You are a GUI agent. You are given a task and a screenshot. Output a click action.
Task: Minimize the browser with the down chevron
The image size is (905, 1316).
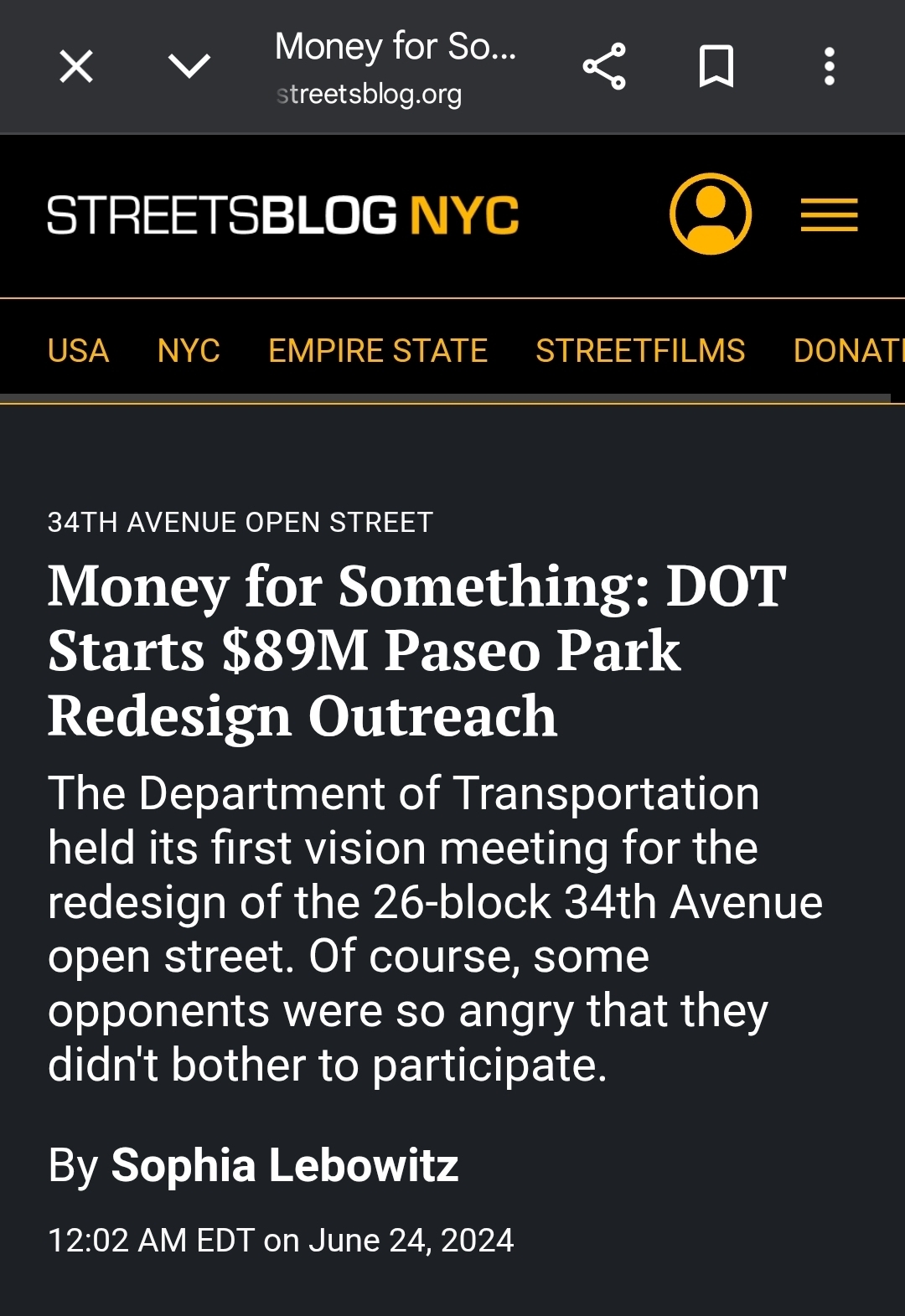click(189, 65)
